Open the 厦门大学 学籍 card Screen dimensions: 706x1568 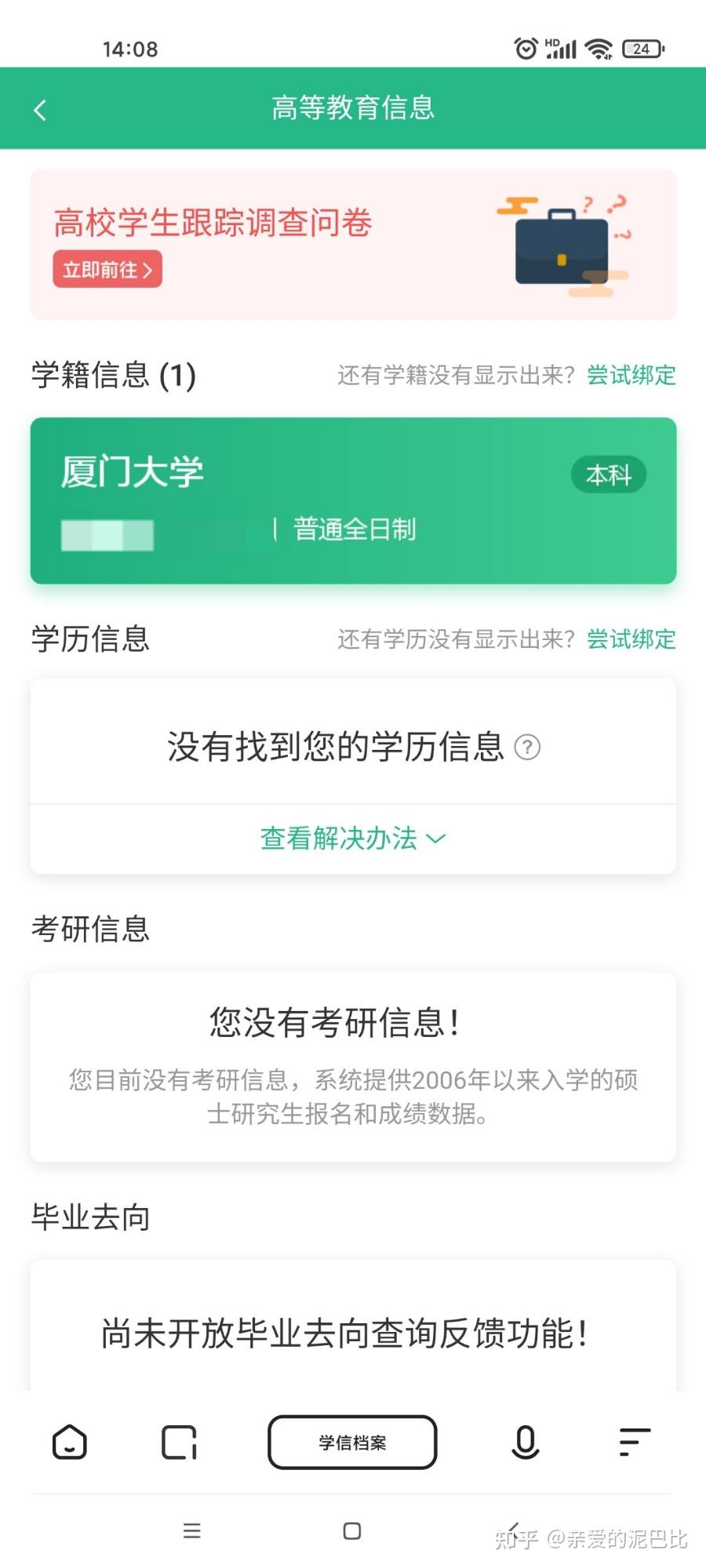point(353,500)
